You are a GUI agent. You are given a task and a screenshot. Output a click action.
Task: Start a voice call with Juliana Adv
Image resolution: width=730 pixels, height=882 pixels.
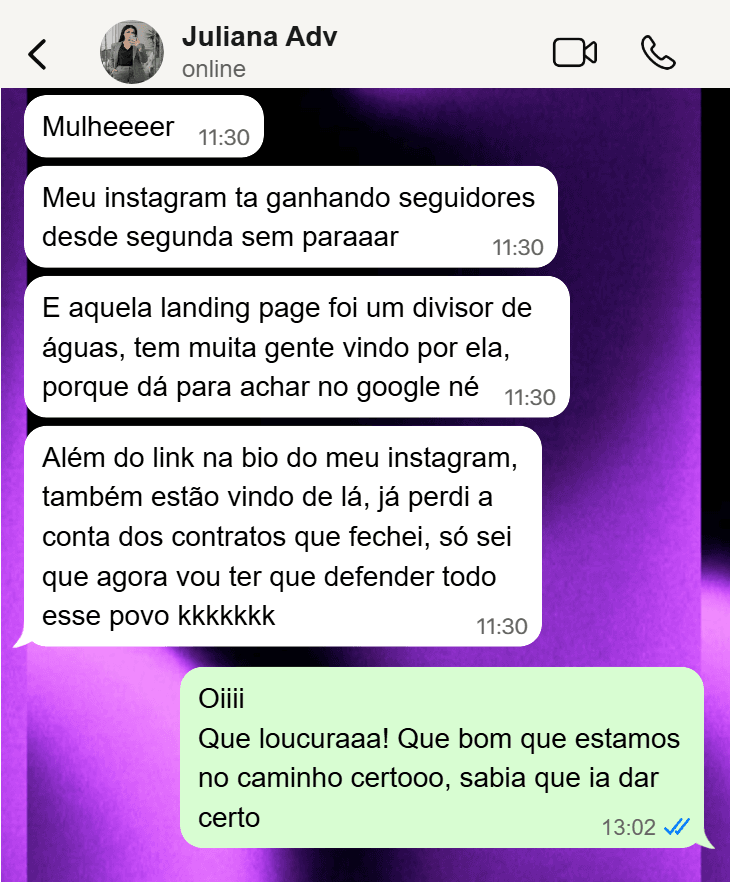(658, 53)
